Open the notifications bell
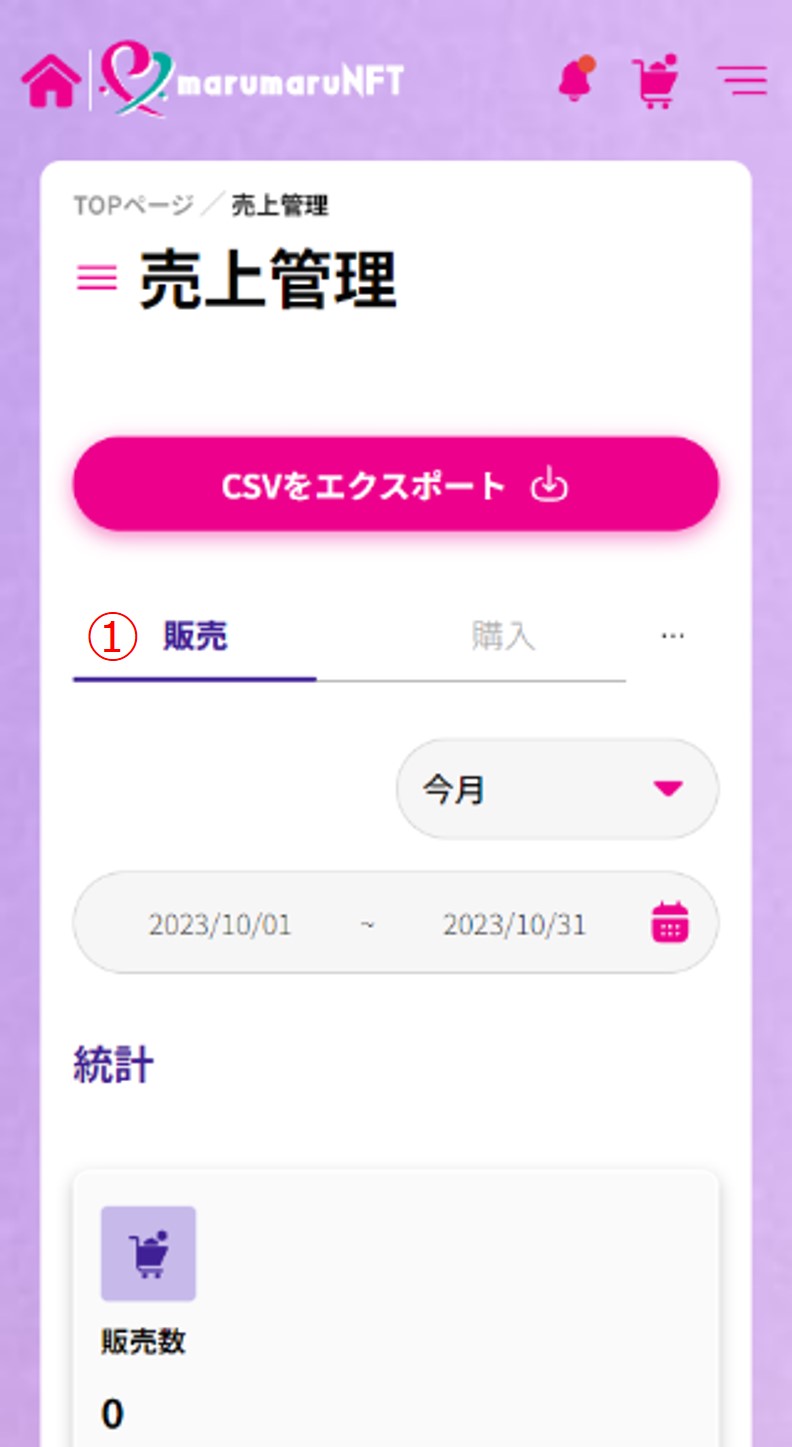Screen dimensions: 792x1447 [575, 80]
